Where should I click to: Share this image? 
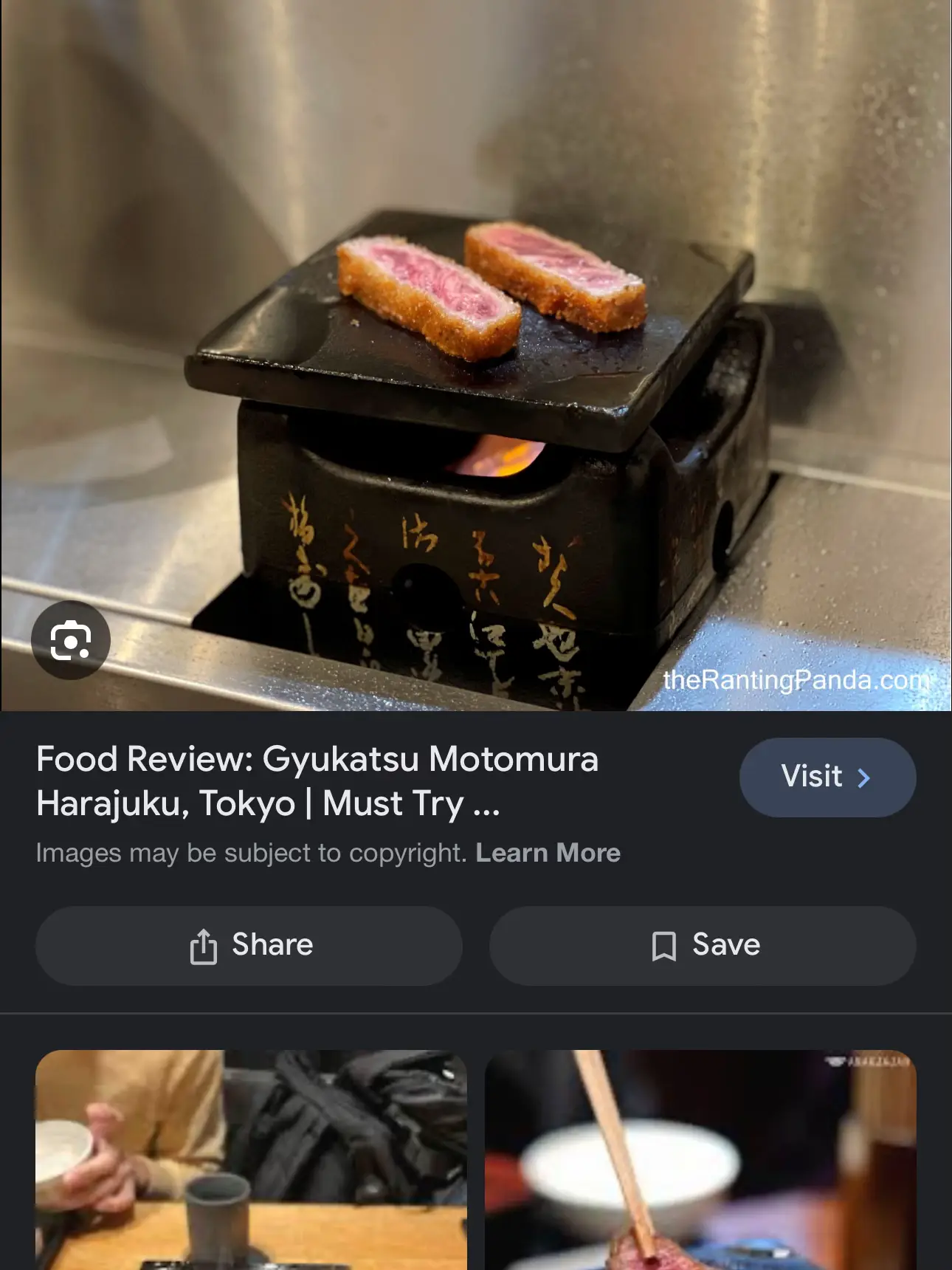249,945
